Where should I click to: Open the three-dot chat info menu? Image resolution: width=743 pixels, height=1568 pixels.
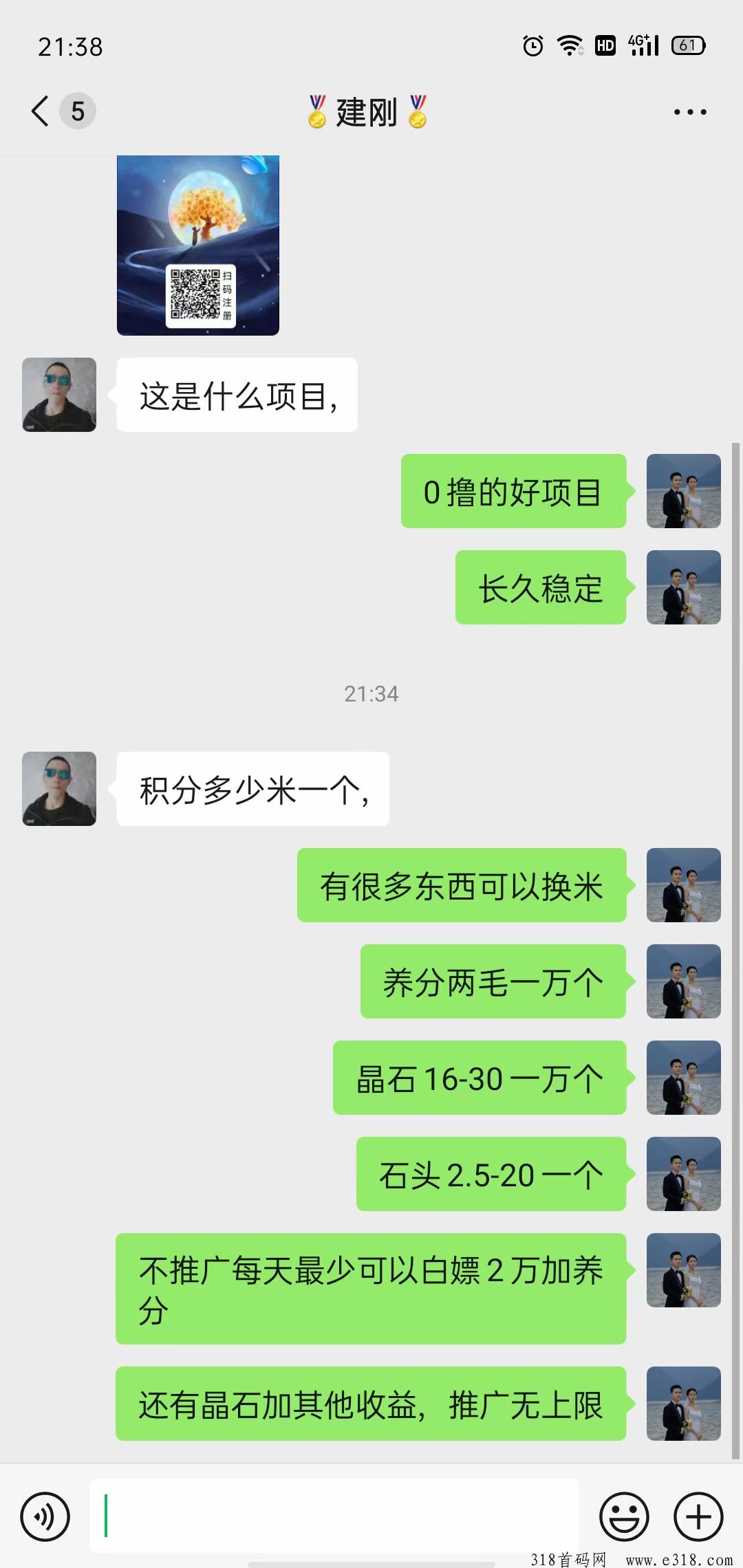(x=690, y=112)
